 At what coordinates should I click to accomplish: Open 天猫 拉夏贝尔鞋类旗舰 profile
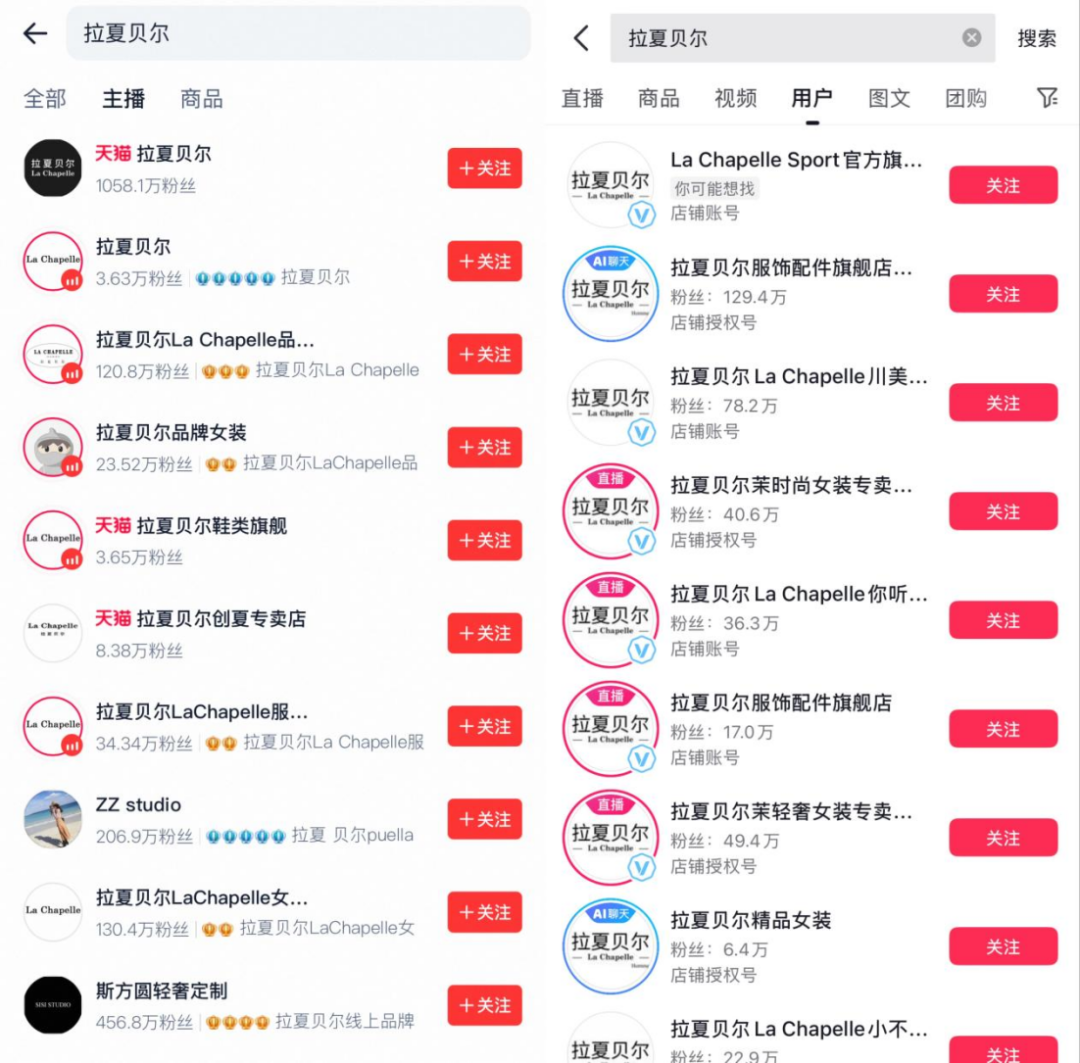(210, 526)
